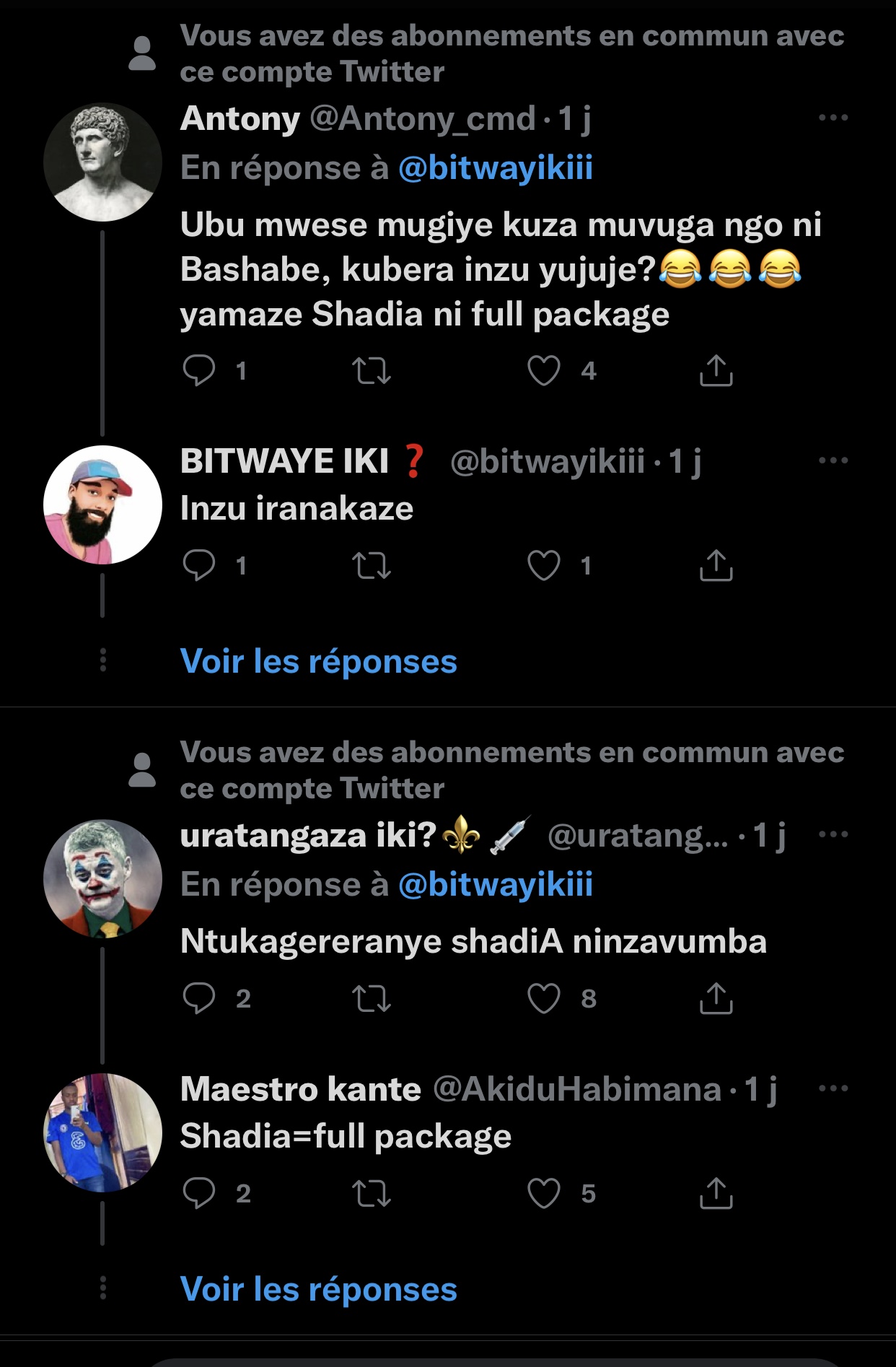Open 'Voir les réponses' under Maestro kante's tweet

pos(318,1289)
